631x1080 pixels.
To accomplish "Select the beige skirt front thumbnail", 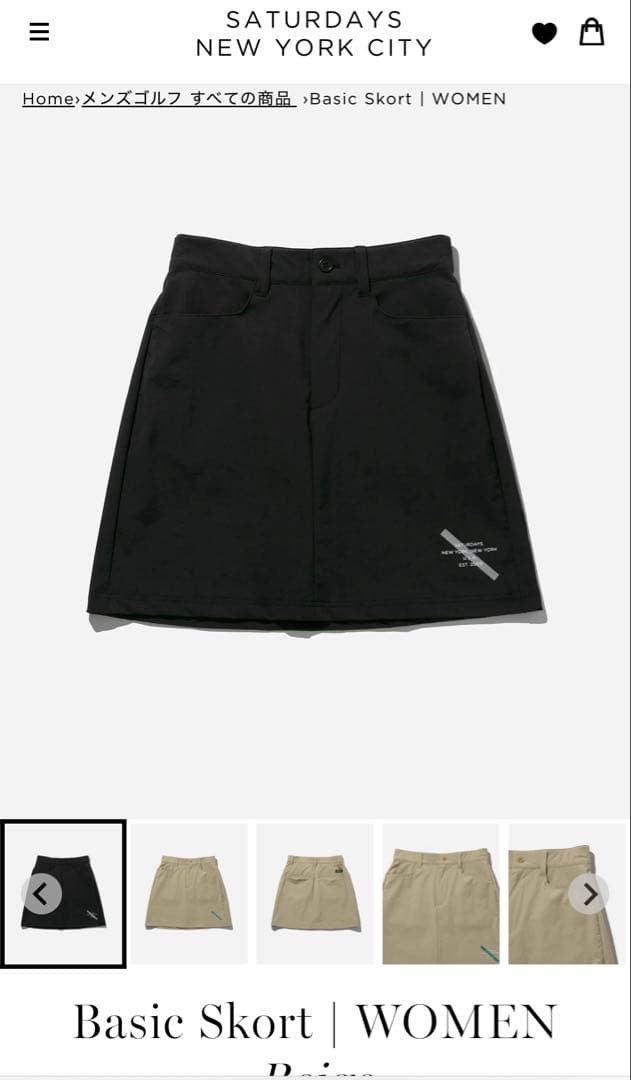I will (189, 894).
